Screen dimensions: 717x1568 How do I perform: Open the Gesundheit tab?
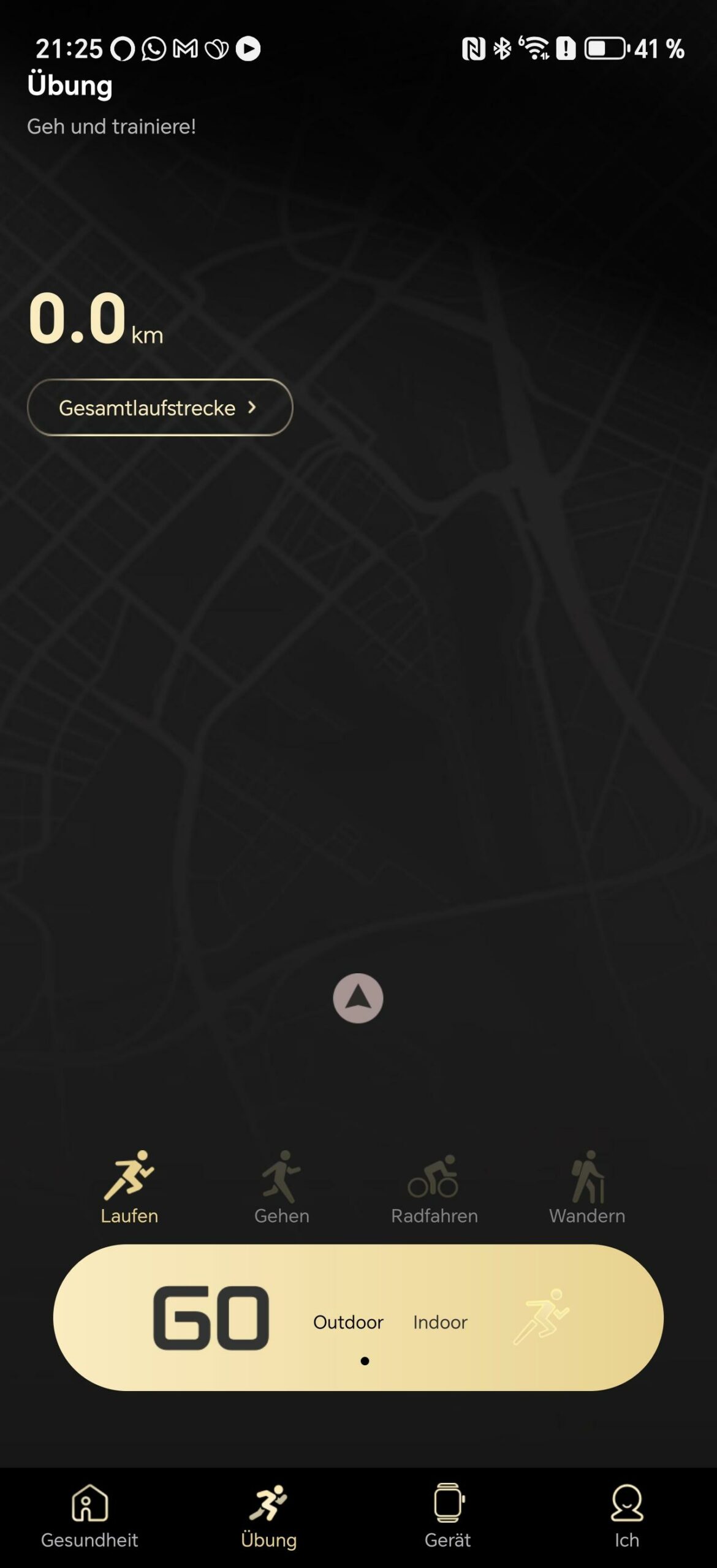(89, 1515)
